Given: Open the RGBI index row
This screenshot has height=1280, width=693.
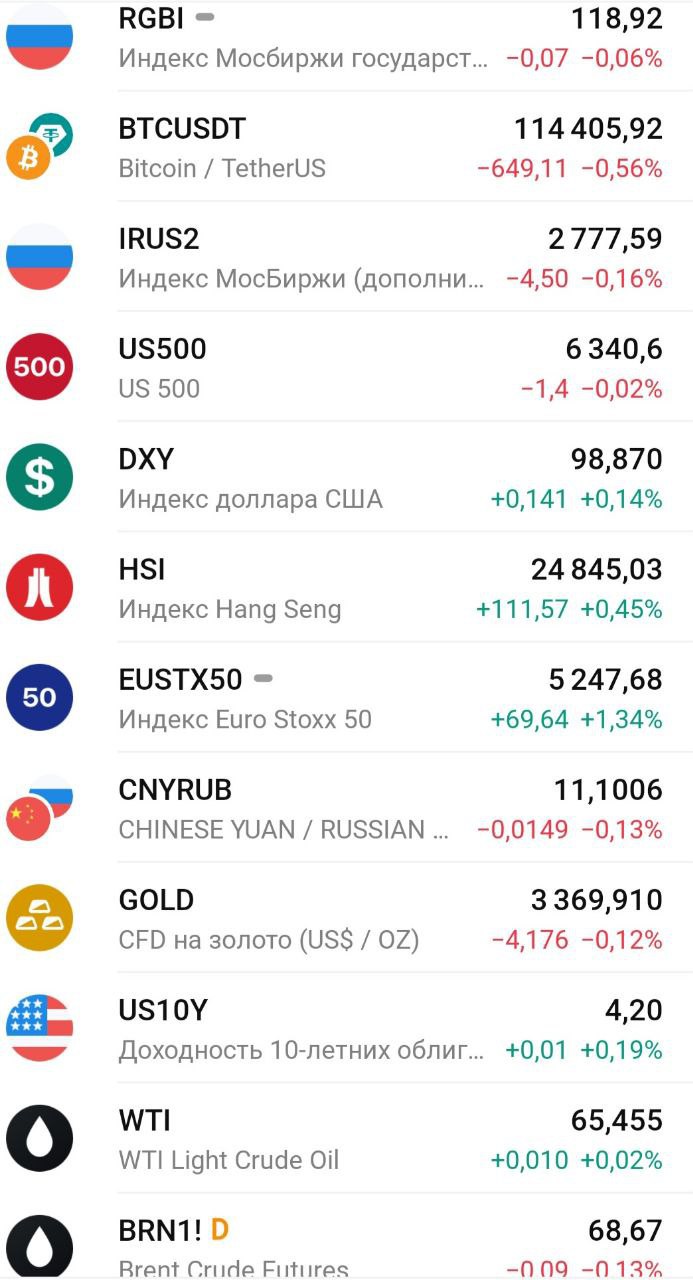Looking at the screenshot, I should [x=346, y=38].
